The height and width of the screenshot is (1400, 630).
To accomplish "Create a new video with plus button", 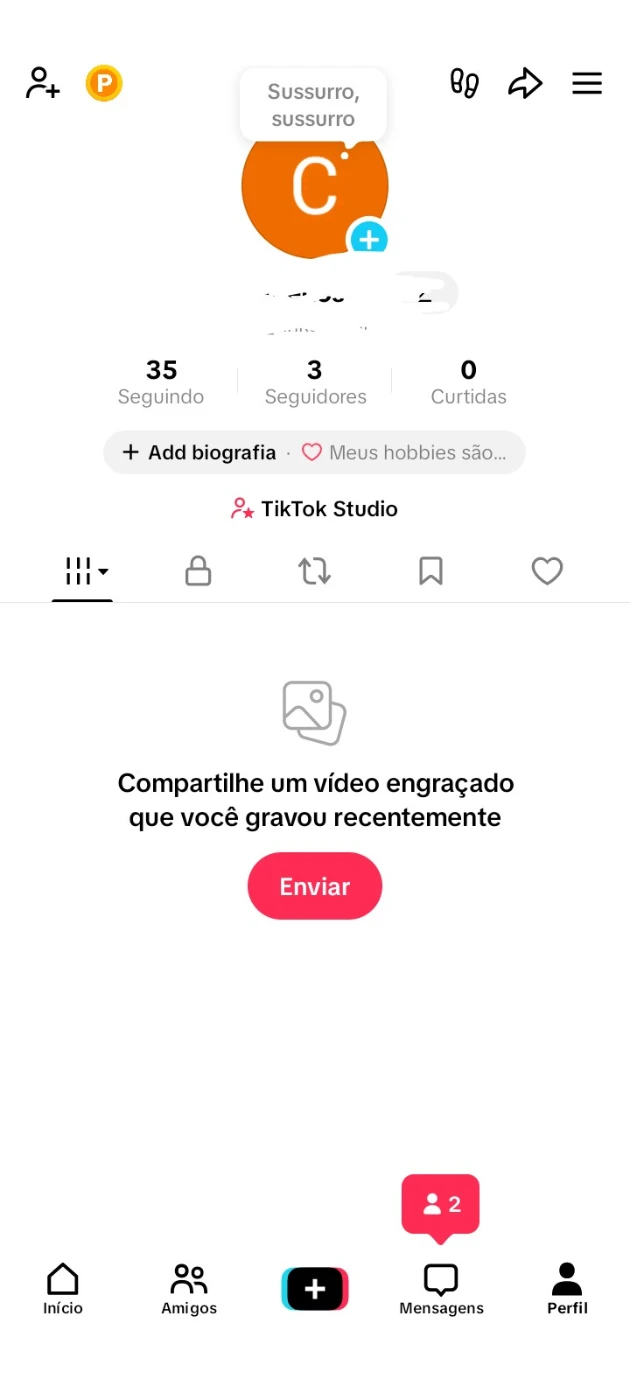I will point(315,1289).
